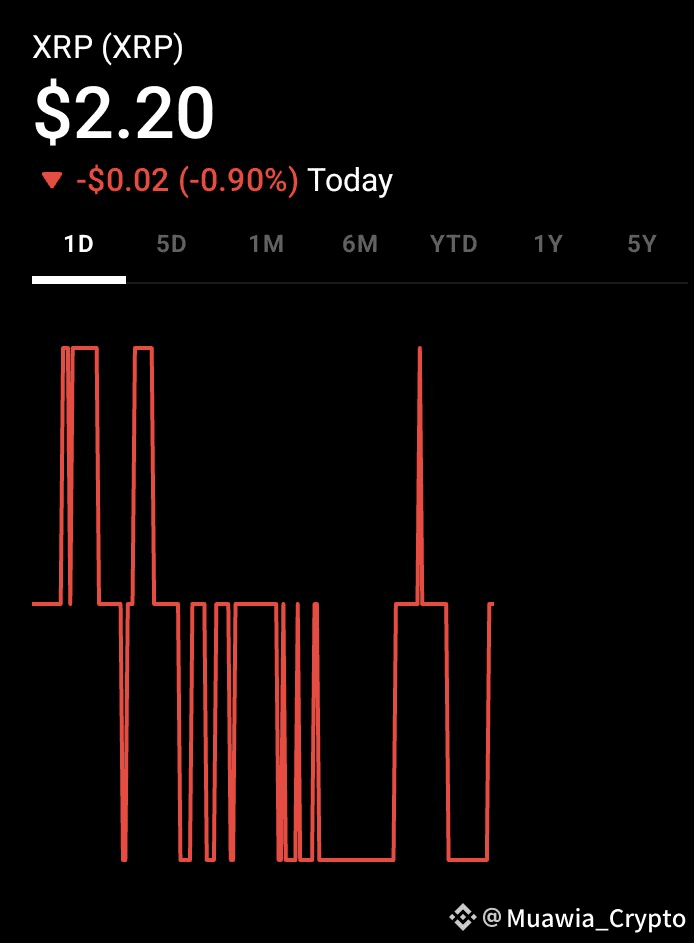Show the 1M price chart
The image size is (694, 943).
[266, 244]
